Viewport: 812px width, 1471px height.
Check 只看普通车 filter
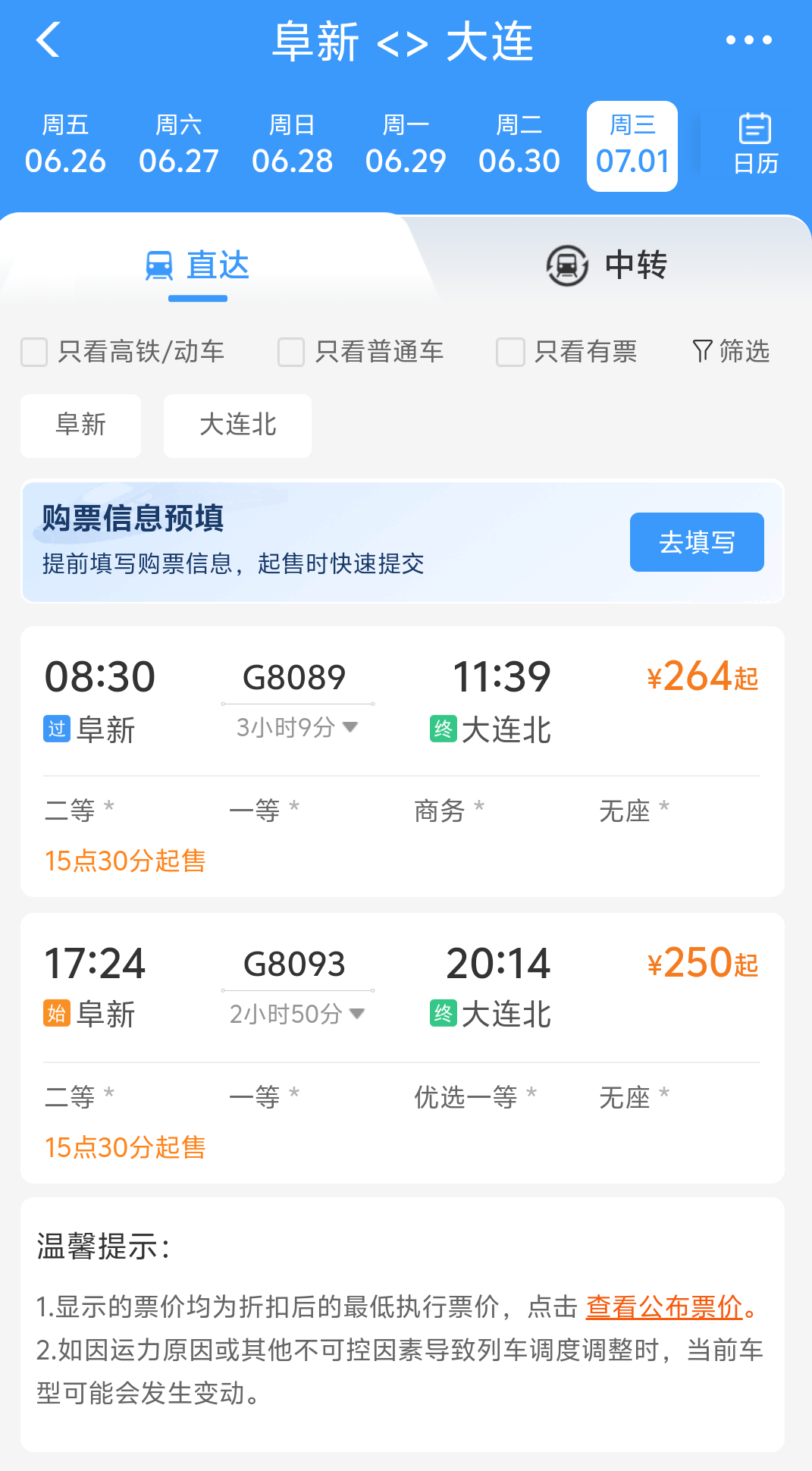361,352
